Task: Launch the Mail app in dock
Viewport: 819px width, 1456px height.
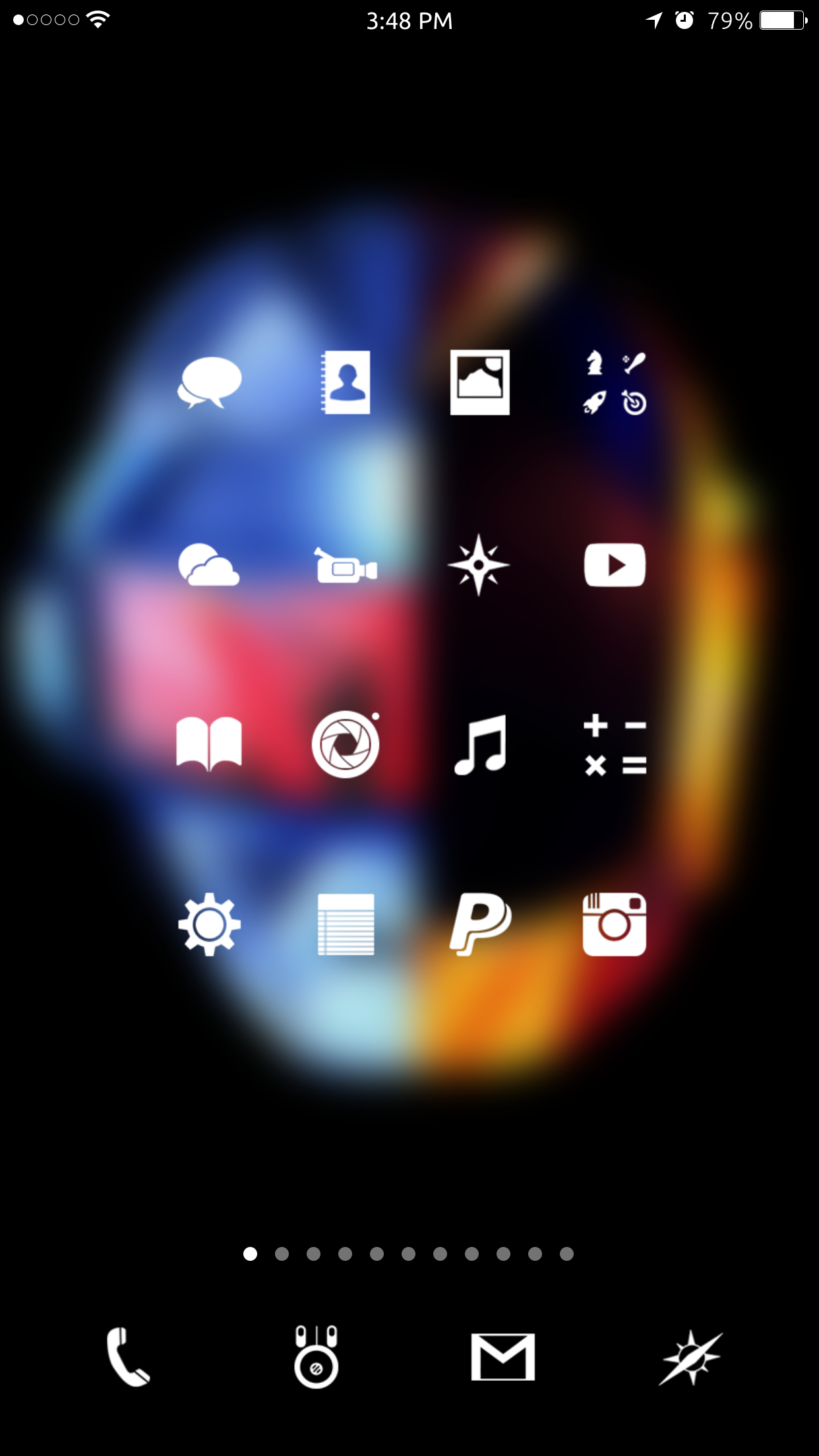Action: (502, 1357)
